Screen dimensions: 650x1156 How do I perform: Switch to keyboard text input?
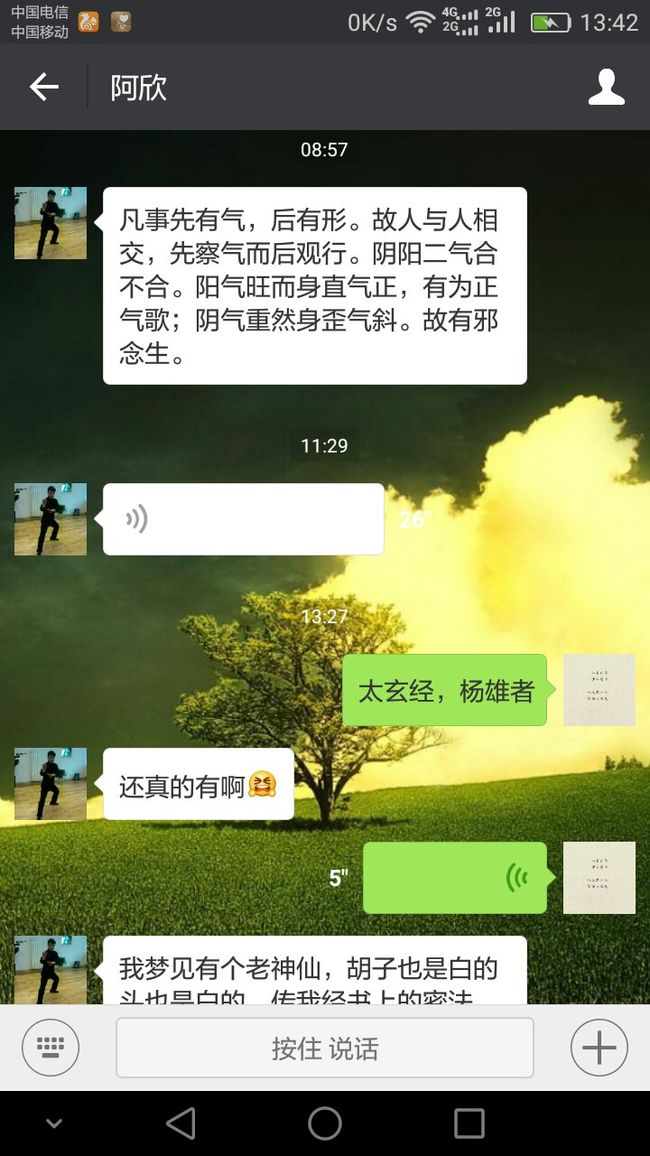pos(50,1047)
